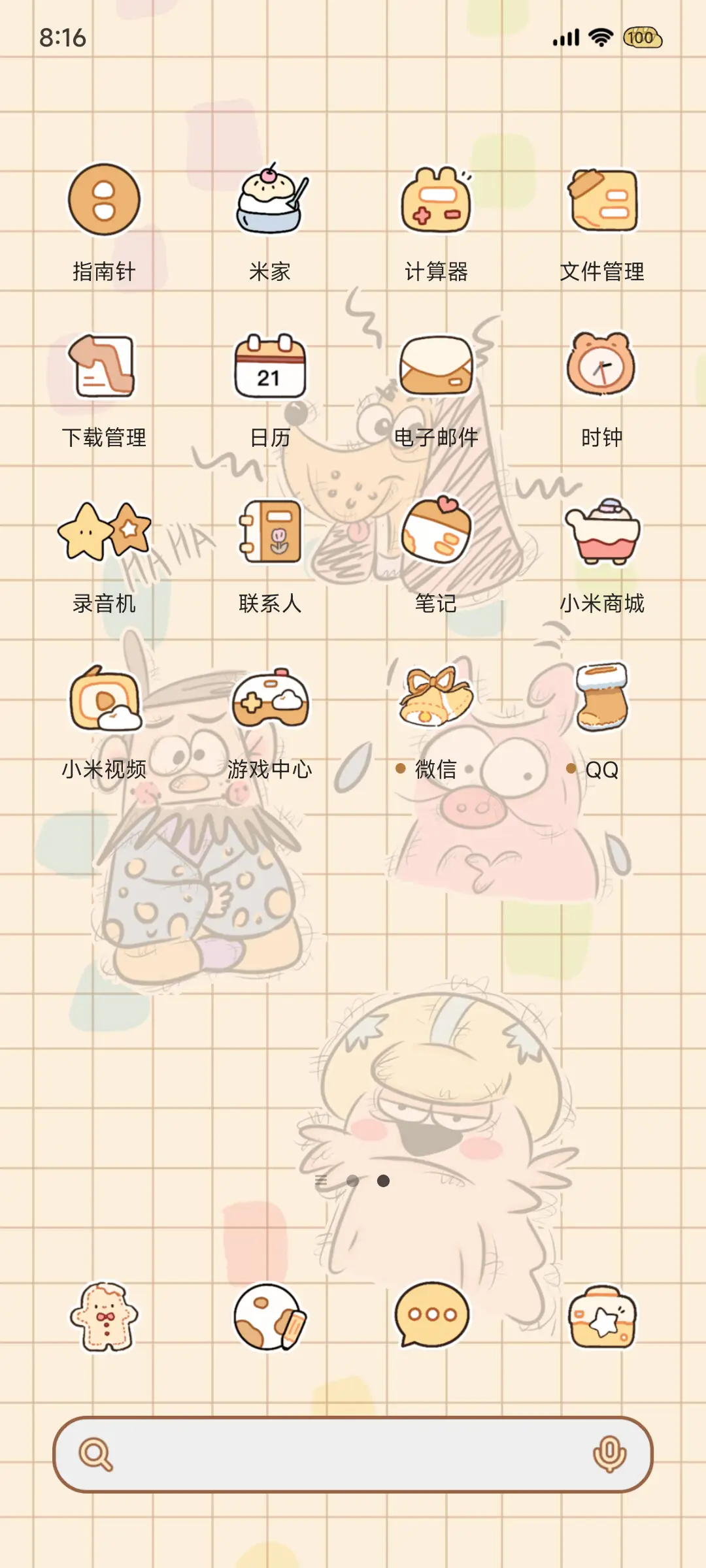706x1568 pixels.
Task: Open 文件管理 file manager
Action: tap(602, 200)
